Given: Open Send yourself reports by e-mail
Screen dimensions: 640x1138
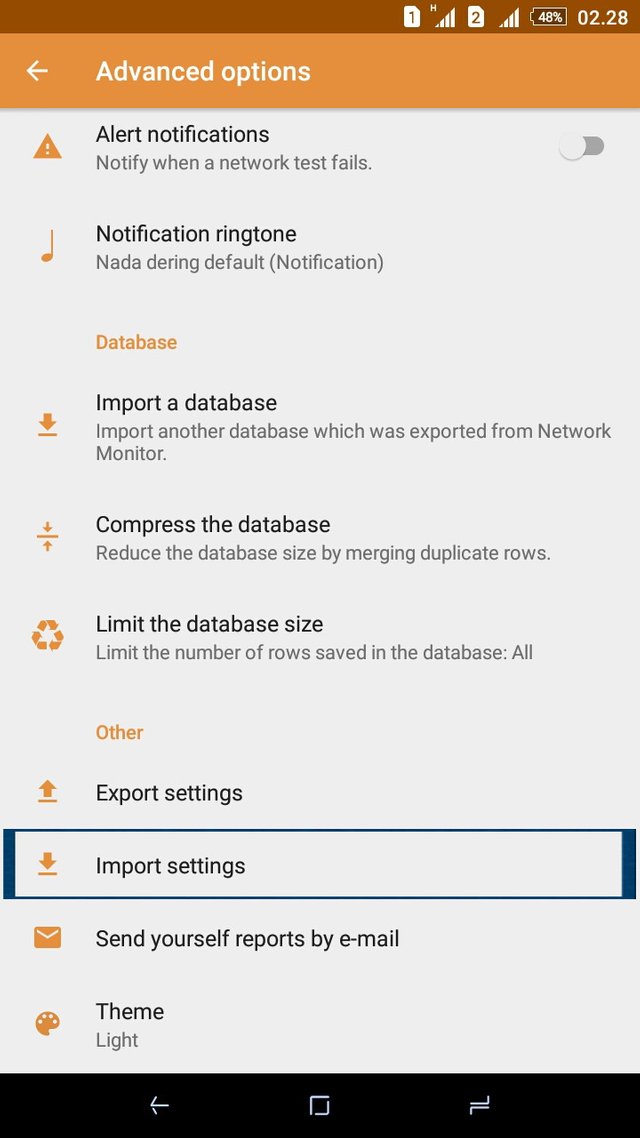Looking at the screenshot, I should [x=320, y=938].
